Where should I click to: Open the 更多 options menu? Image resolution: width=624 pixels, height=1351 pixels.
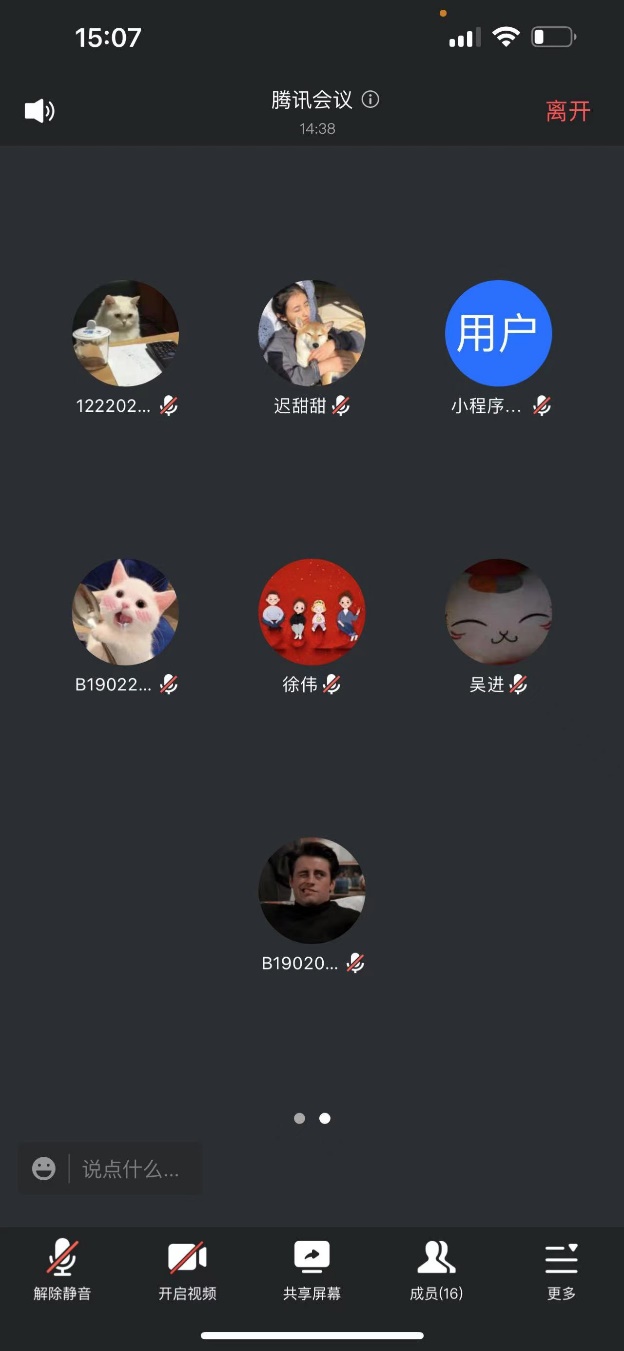561,1270
